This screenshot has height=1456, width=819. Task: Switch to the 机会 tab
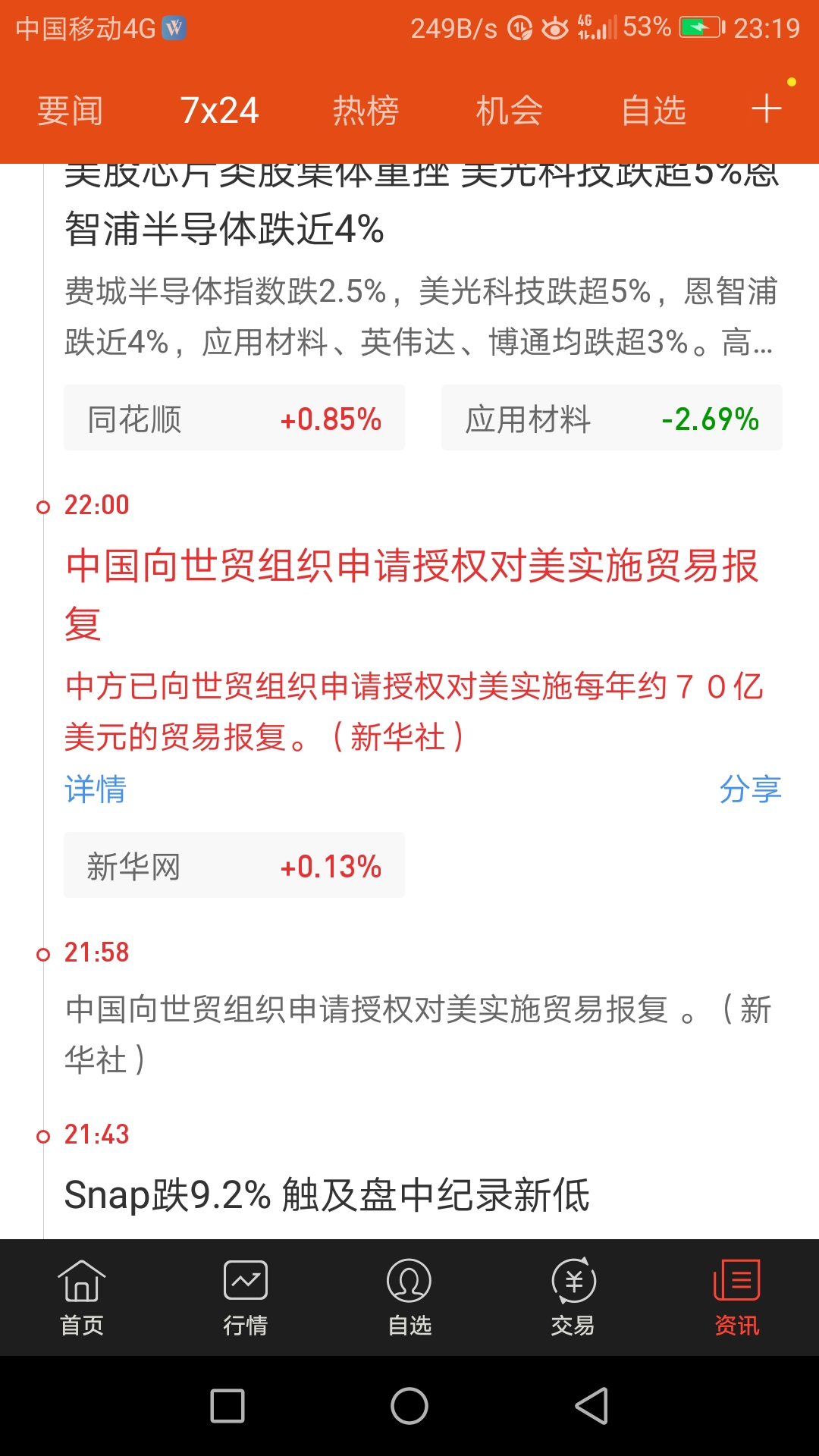coord(510,111)
